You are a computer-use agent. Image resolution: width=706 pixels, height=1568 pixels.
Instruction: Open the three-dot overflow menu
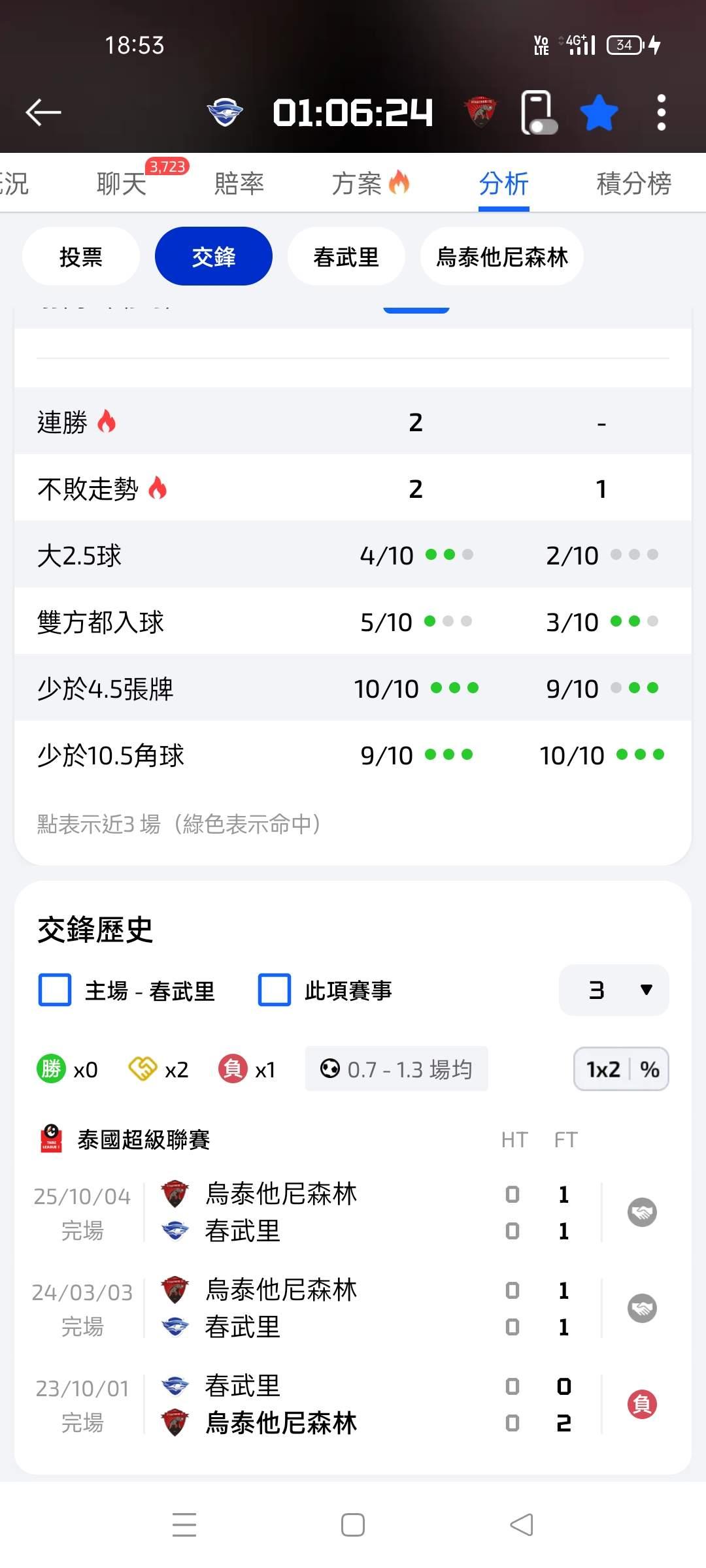661,113
